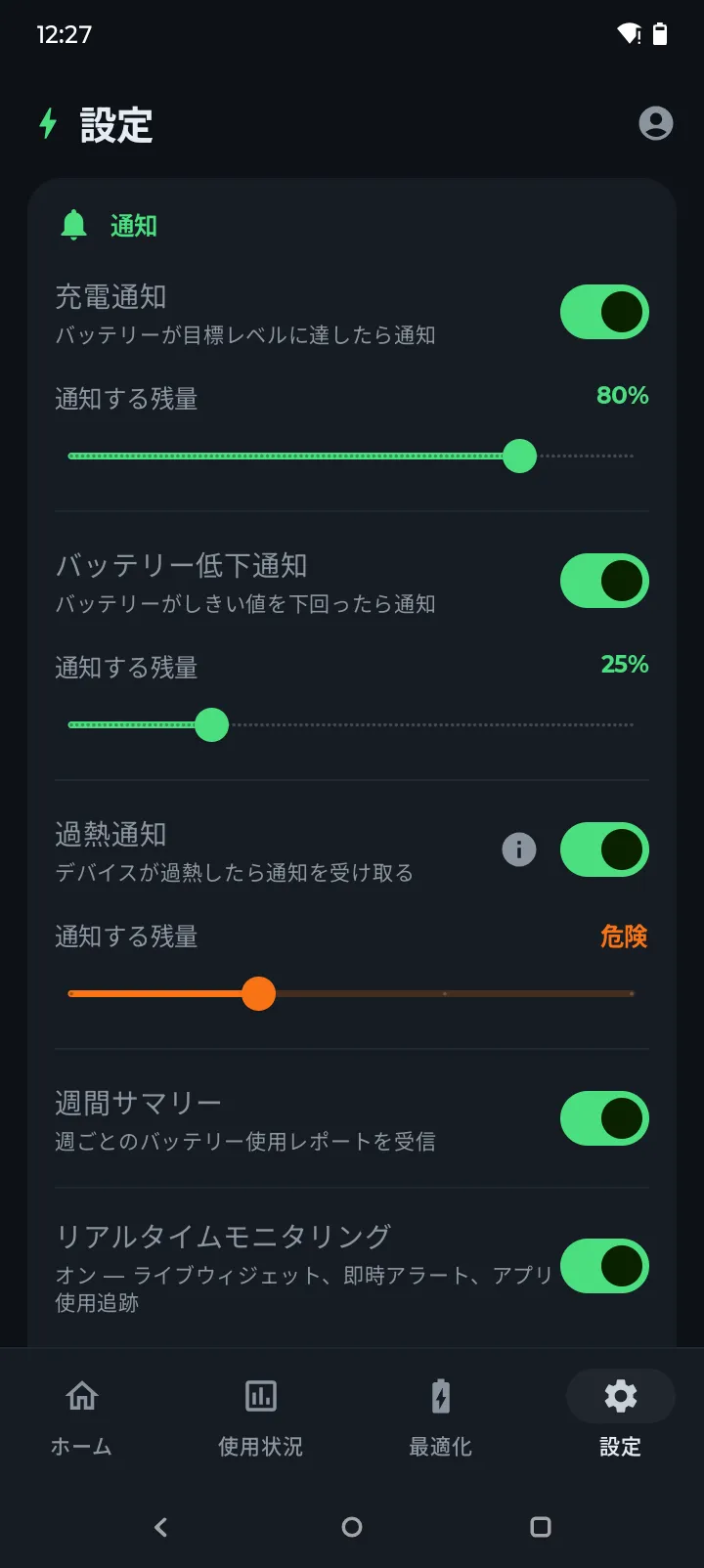Tap the 使用状況 chart icon
704x1568 pixels.
(x=260, y=1396)
